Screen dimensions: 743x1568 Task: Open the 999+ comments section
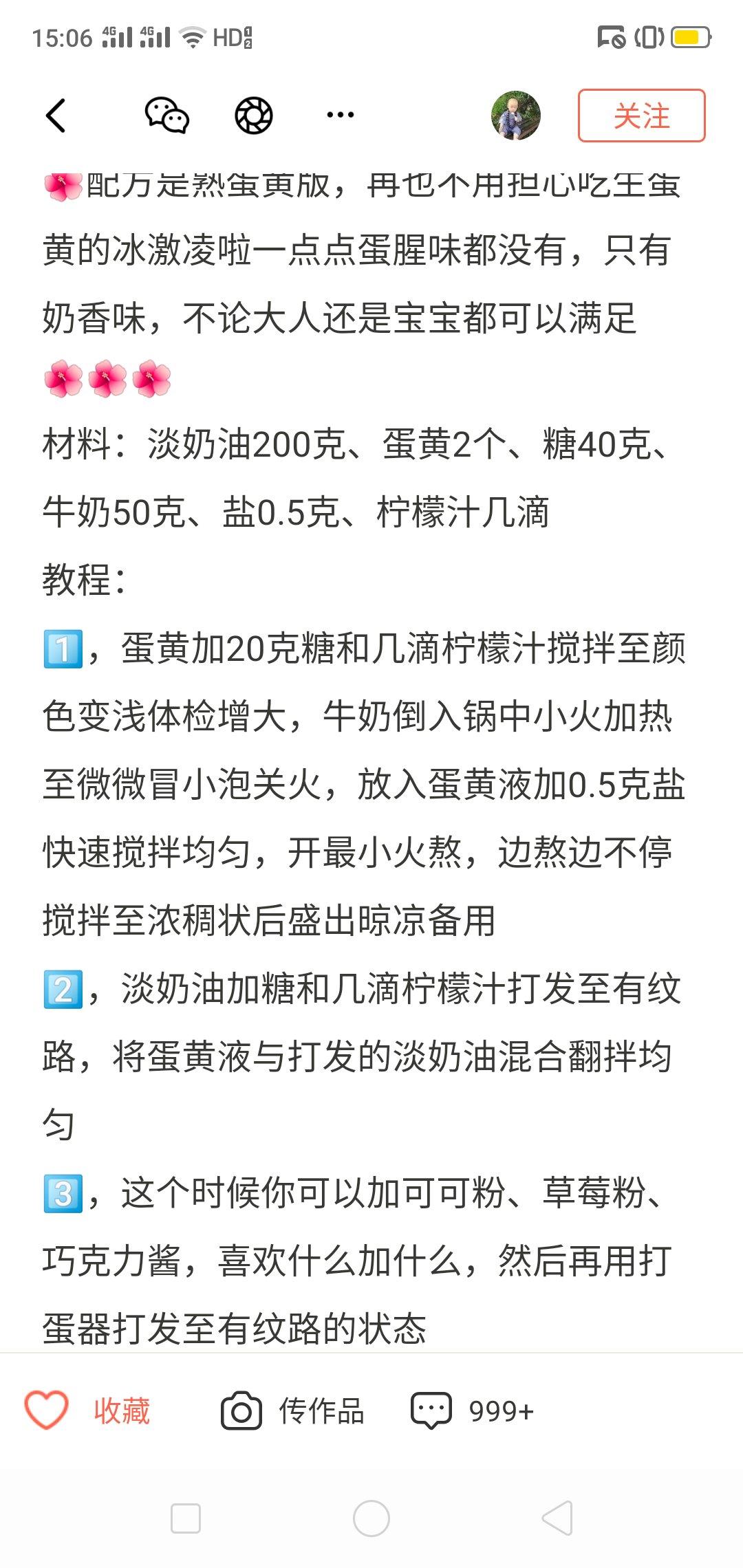pyautogui.click(x=472, y=1411)
